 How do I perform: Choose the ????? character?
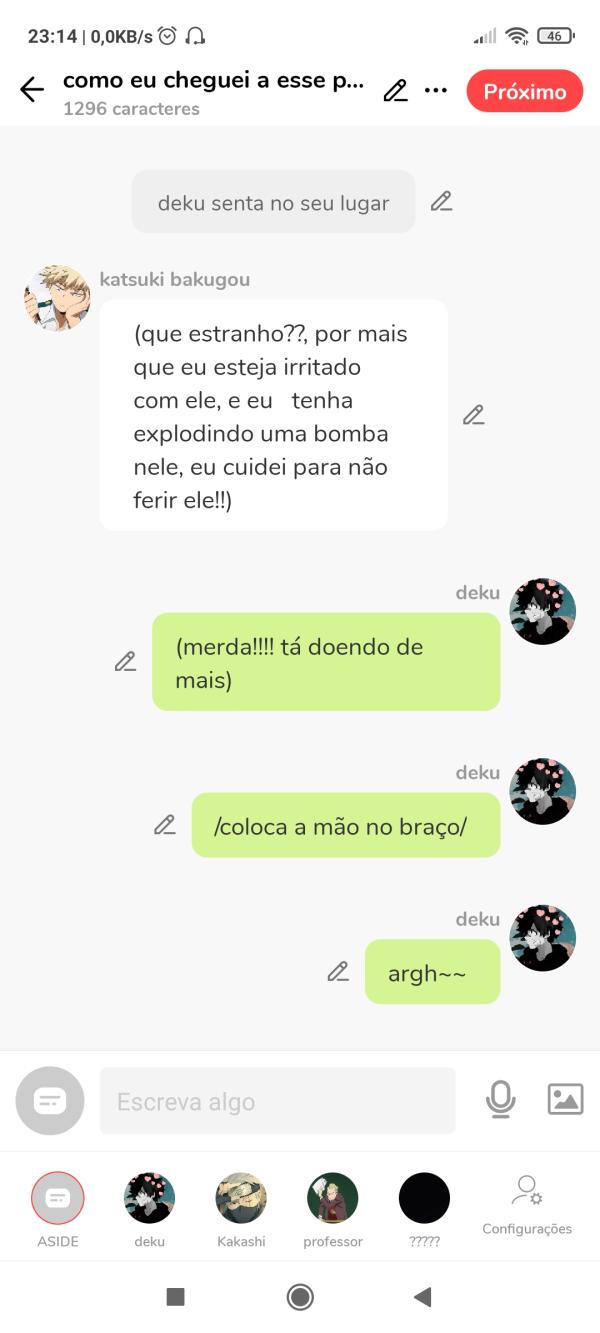(x=424, y=1198)
